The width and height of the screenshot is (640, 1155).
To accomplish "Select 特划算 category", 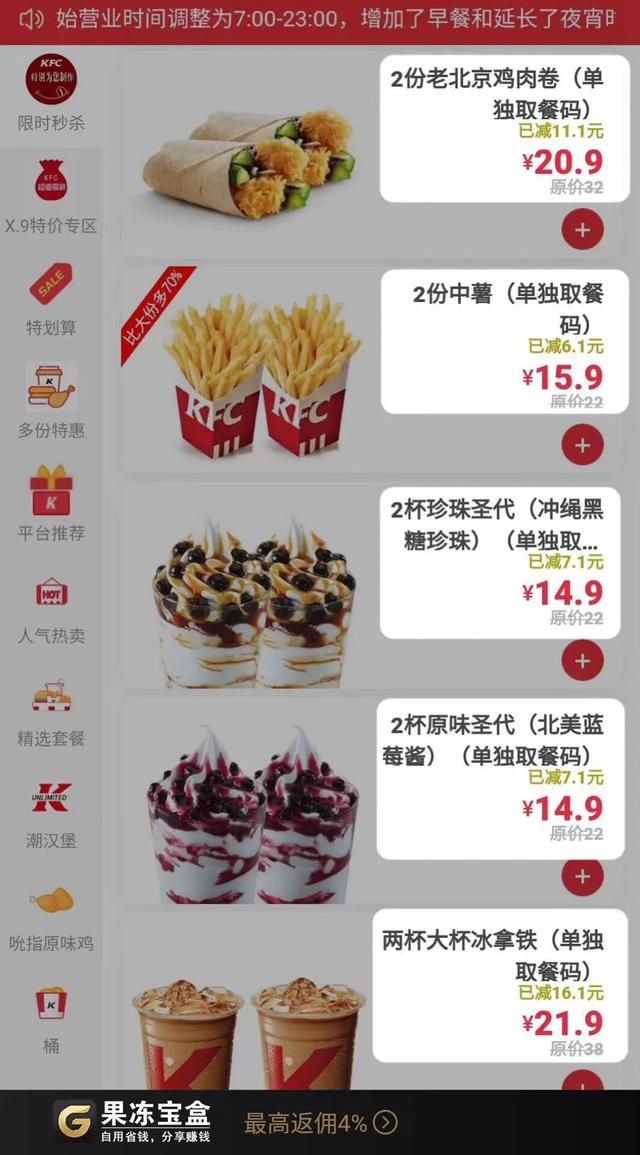I will [51, 300].
